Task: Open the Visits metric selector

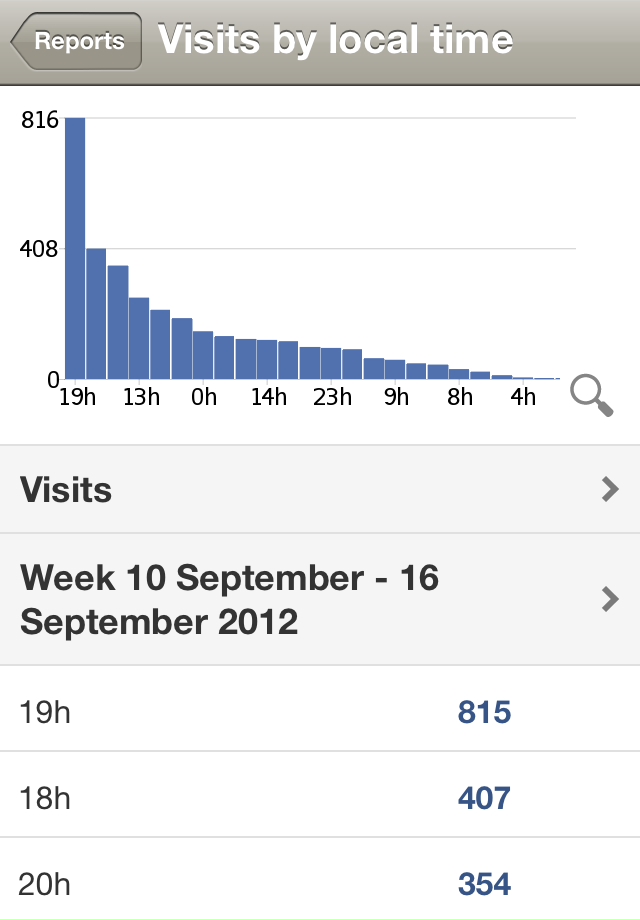Action: (320, 490)
